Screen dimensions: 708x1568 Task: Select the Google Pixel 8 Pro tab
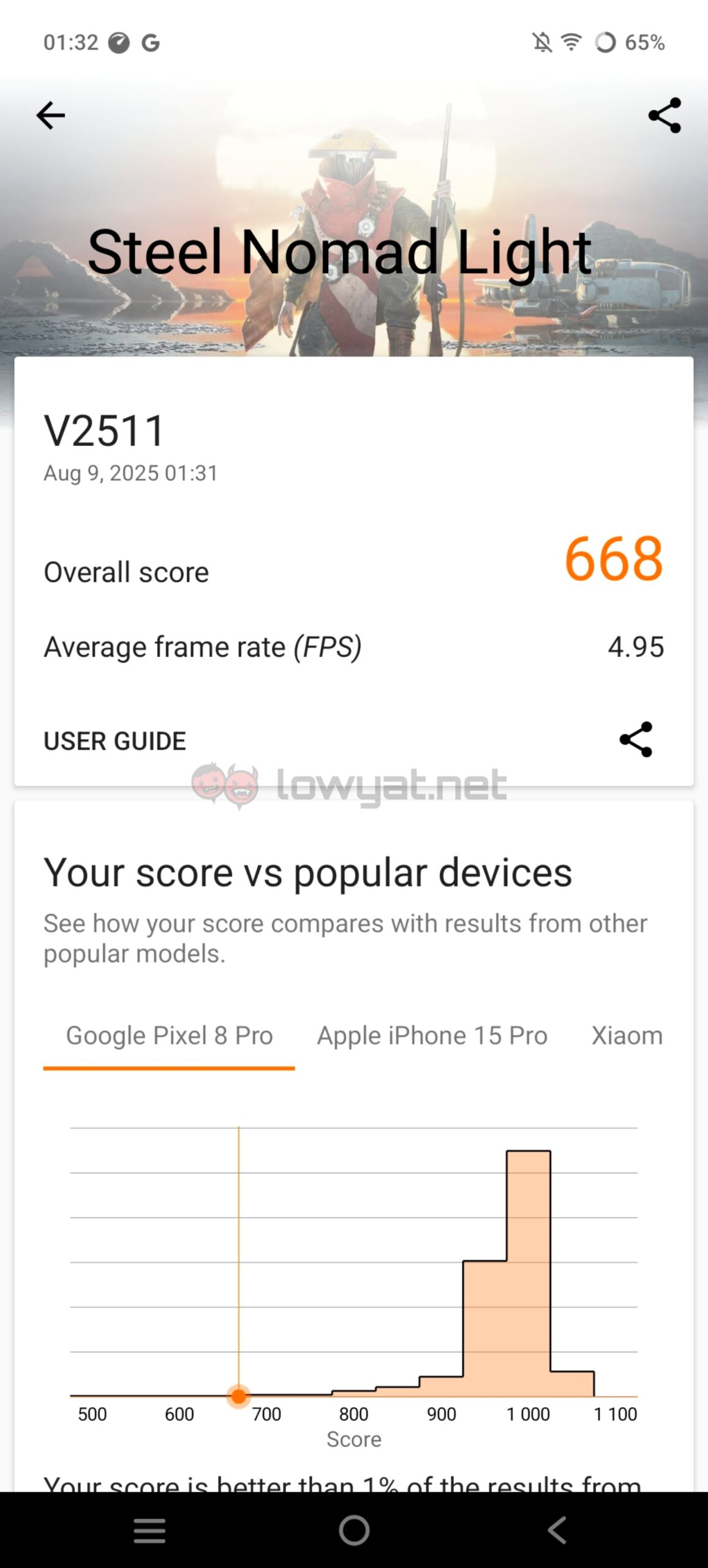169,1036
